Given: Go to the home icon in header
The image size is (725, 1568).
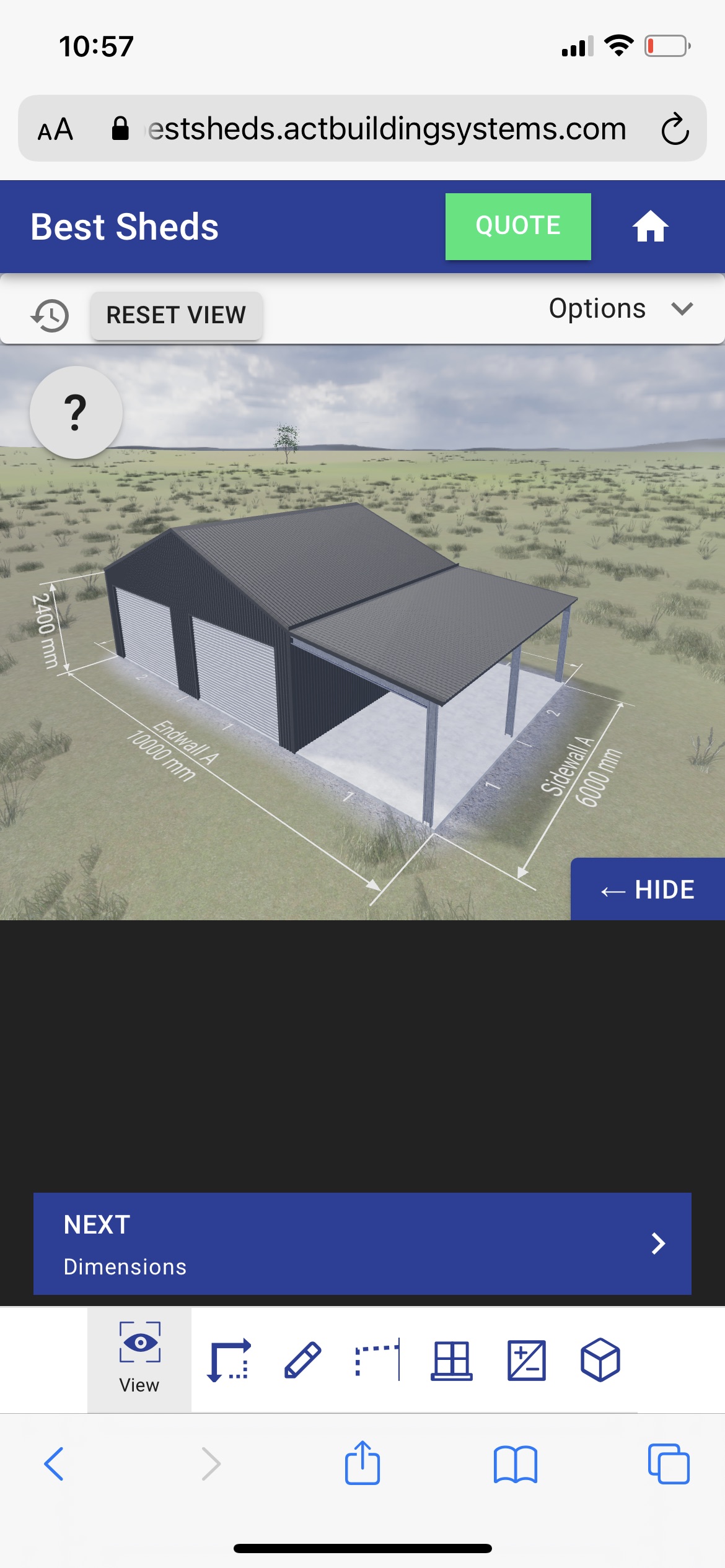Looking at the screenshot, I should tap(650, 226).
